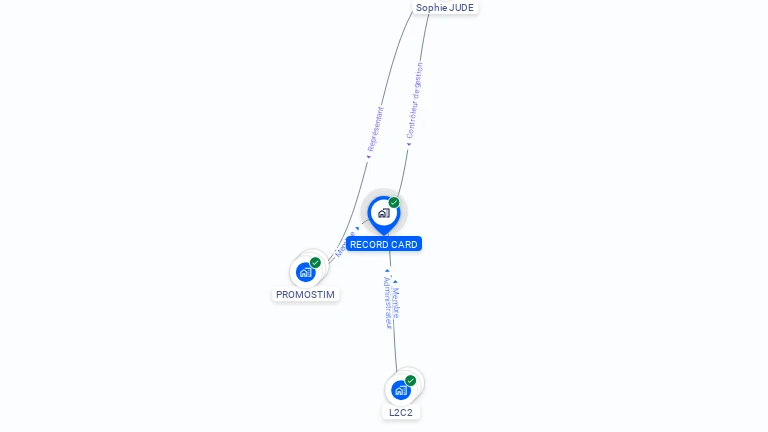Select the RECORD CARD company node
Viewport: 768px width, 432px height.
[x=384, y=213]
